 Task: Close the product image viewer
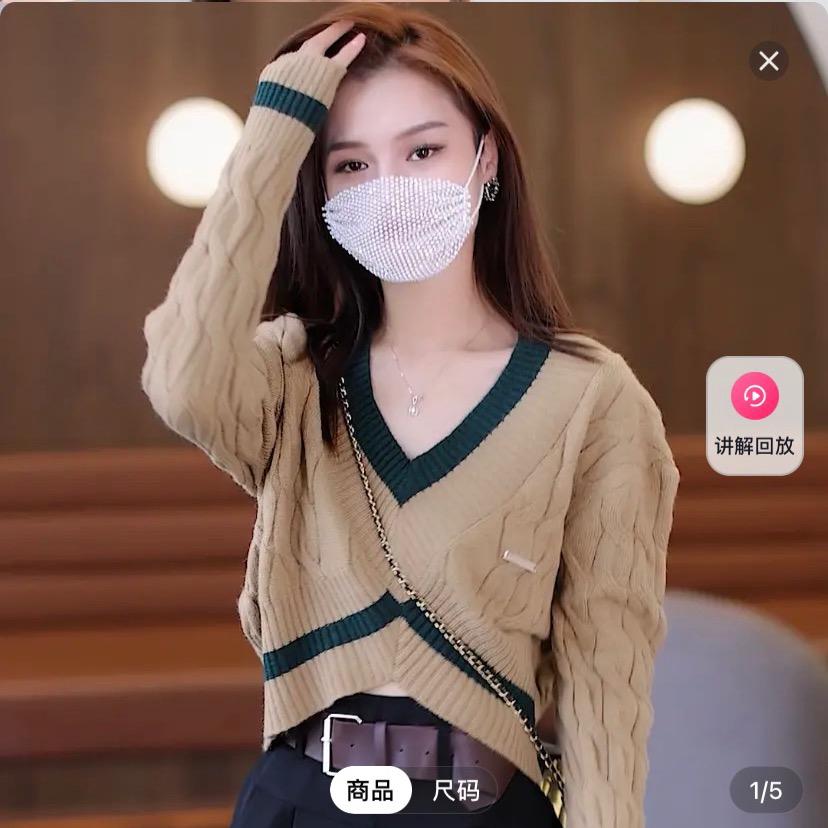click(x=768, y=62)
